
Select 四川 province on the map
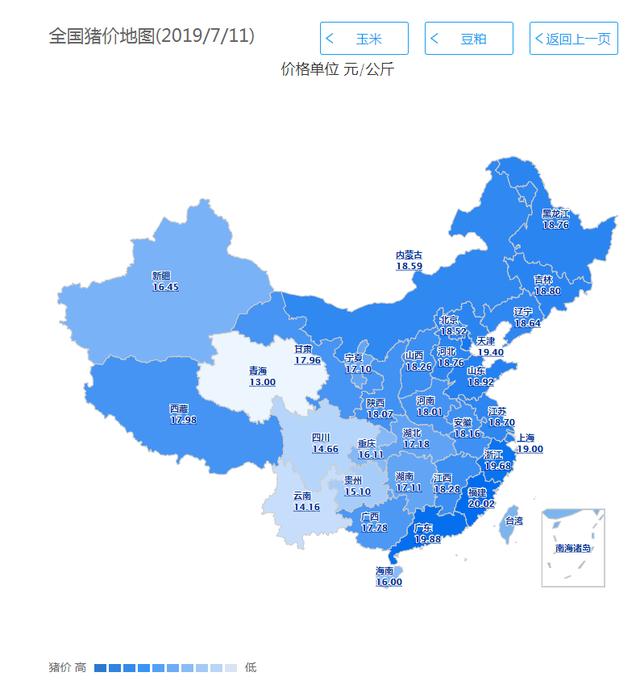point(325,443)
